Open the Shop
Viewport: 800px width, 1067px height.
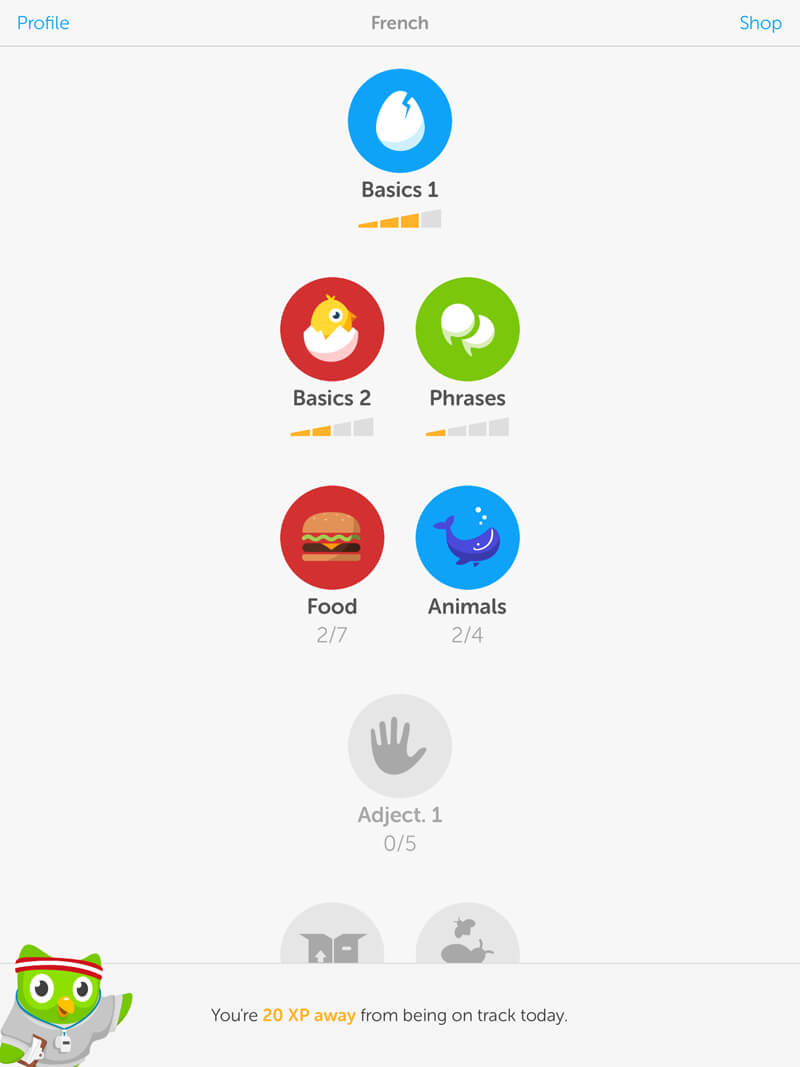click(760, 23)
